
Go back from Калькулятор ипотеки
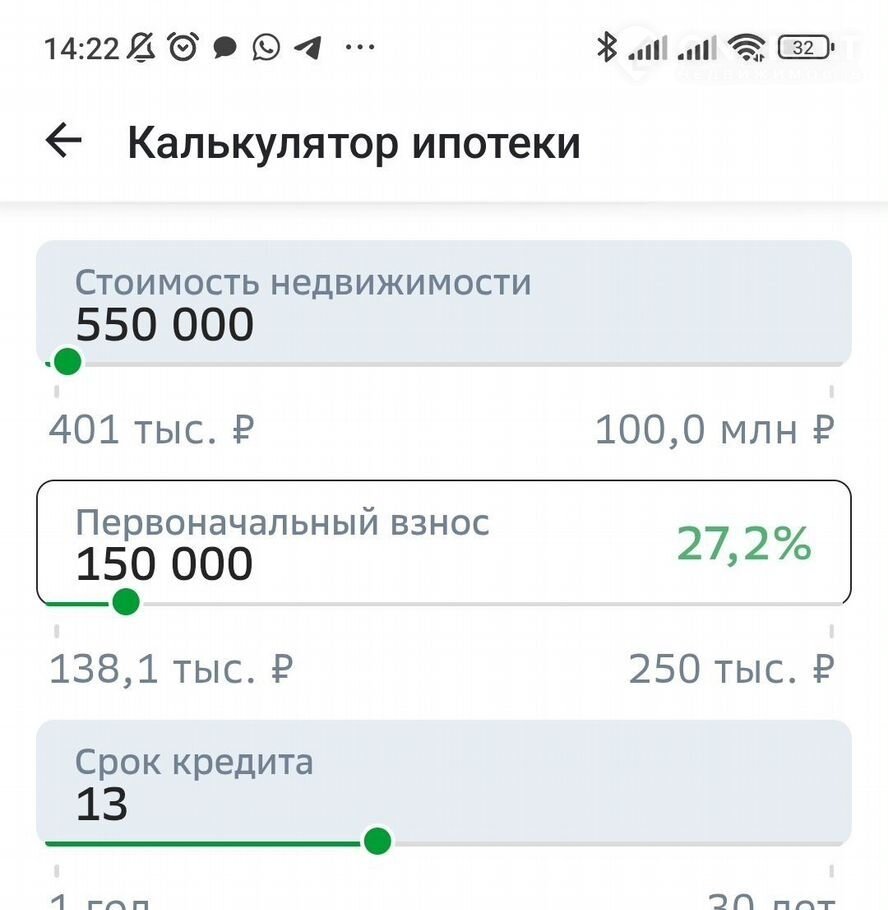pyautogui.click(x=63, y=142)
